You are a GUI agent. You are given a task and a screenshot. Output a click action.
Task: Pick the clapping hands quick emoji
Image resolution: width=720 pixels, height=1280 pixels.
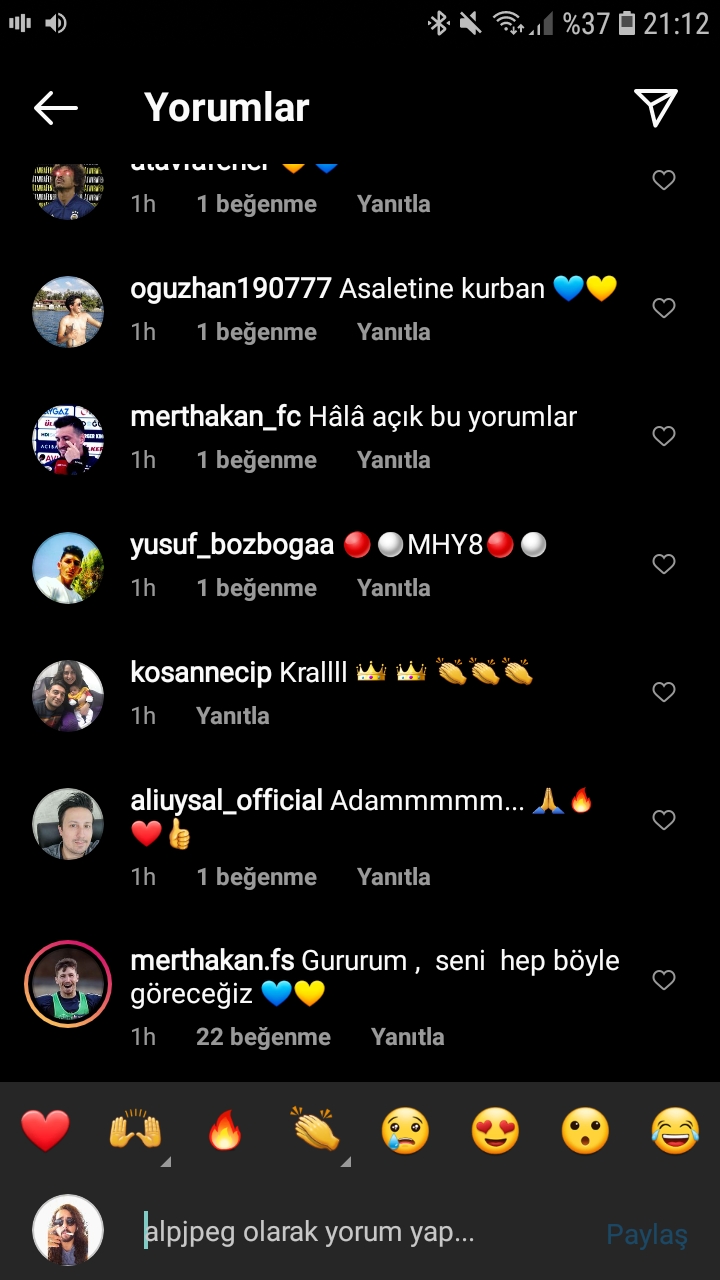tap(315, 1132)
